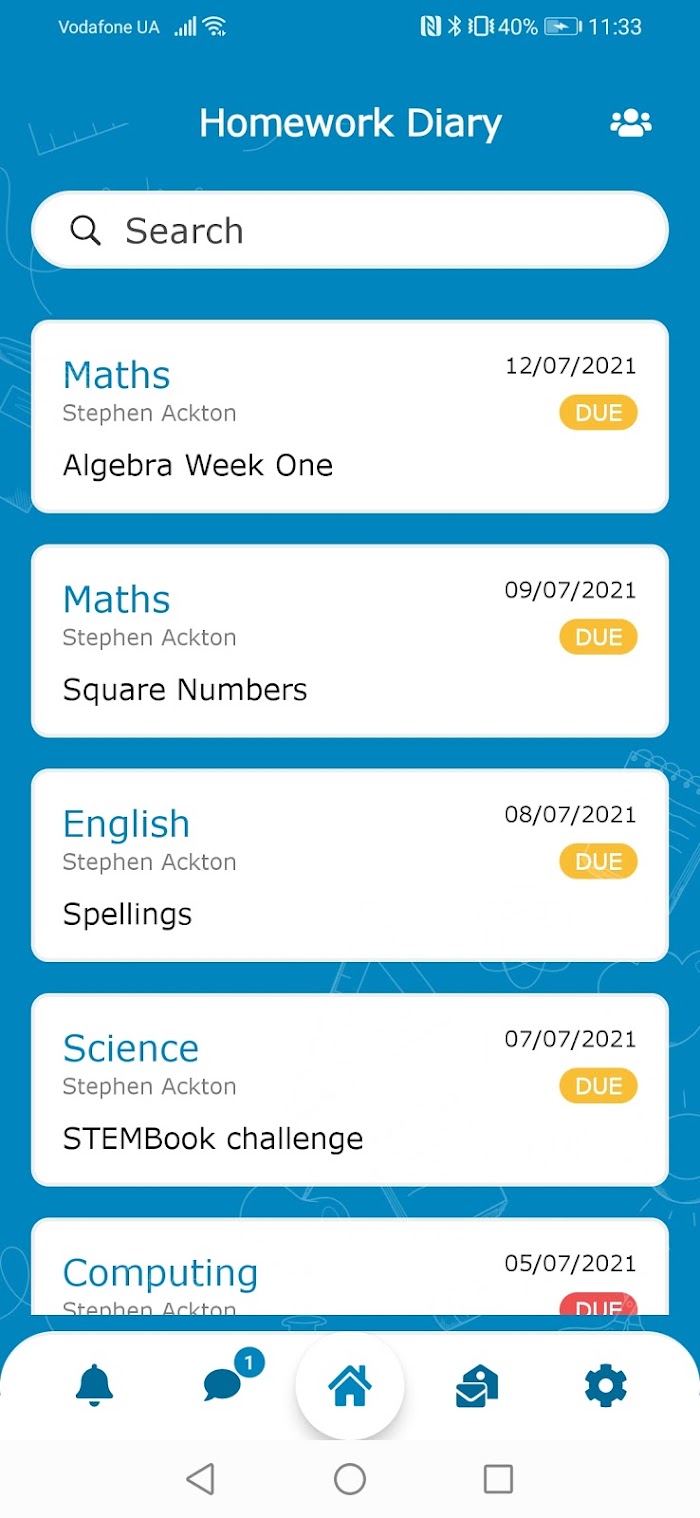Tap the system back button
Screen dimensions: 700x1518
[x=200, y=1479]
